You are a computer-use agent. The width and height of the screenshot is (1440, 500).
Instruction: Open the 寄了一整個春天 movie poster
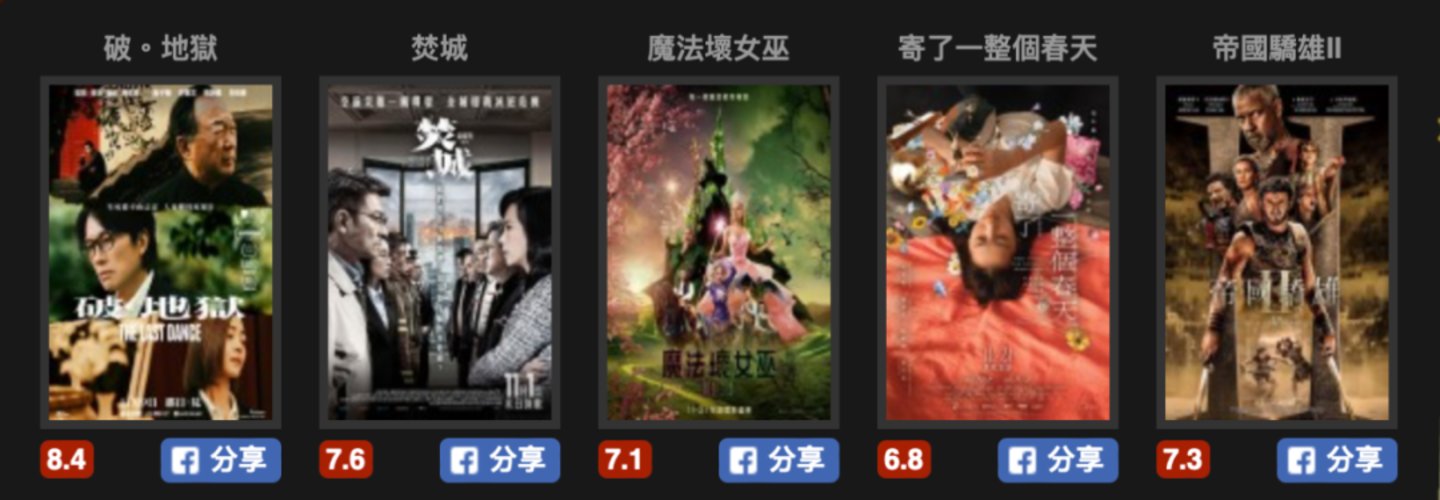(997, 252)
